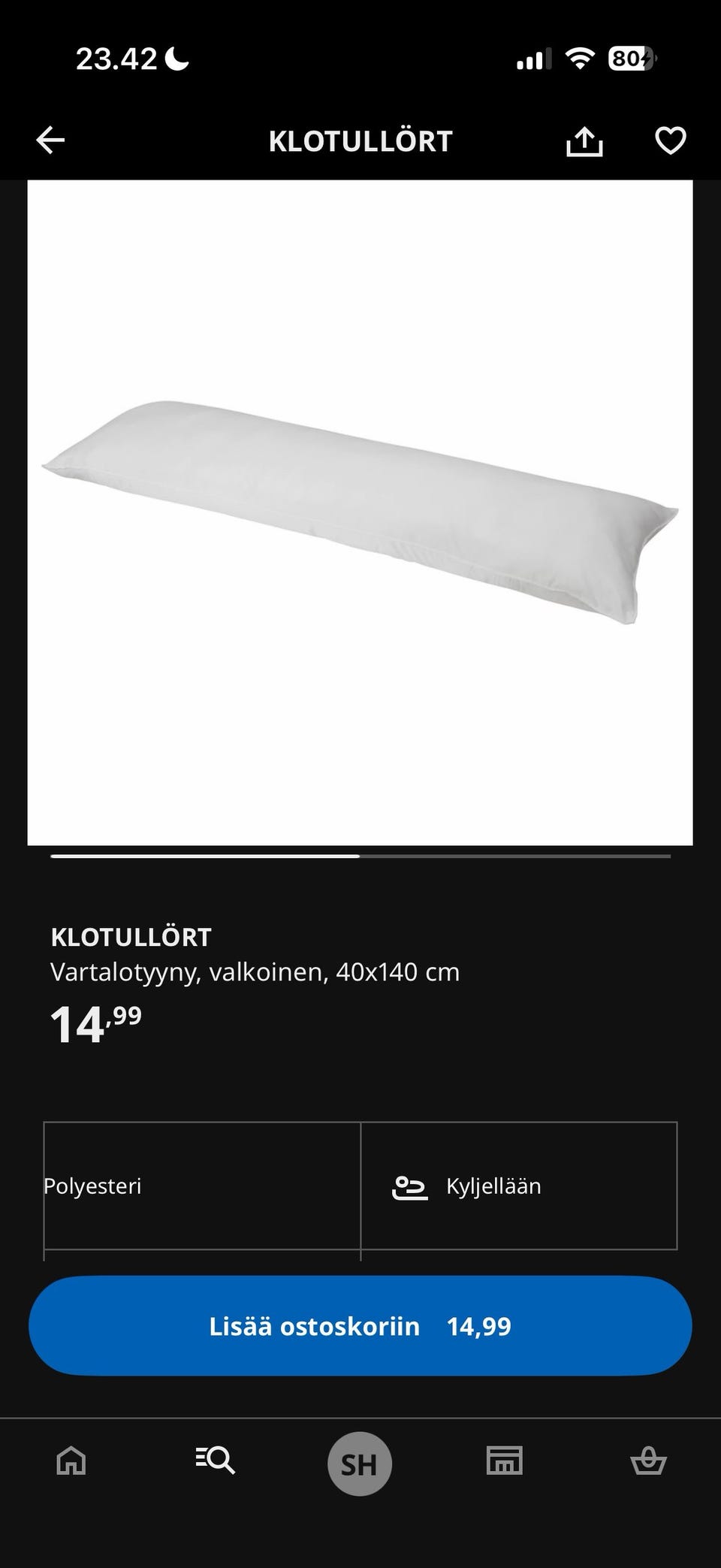Tap the Kyljellään label
Screen dimensions: 721x1568
tap(493, 1186)
